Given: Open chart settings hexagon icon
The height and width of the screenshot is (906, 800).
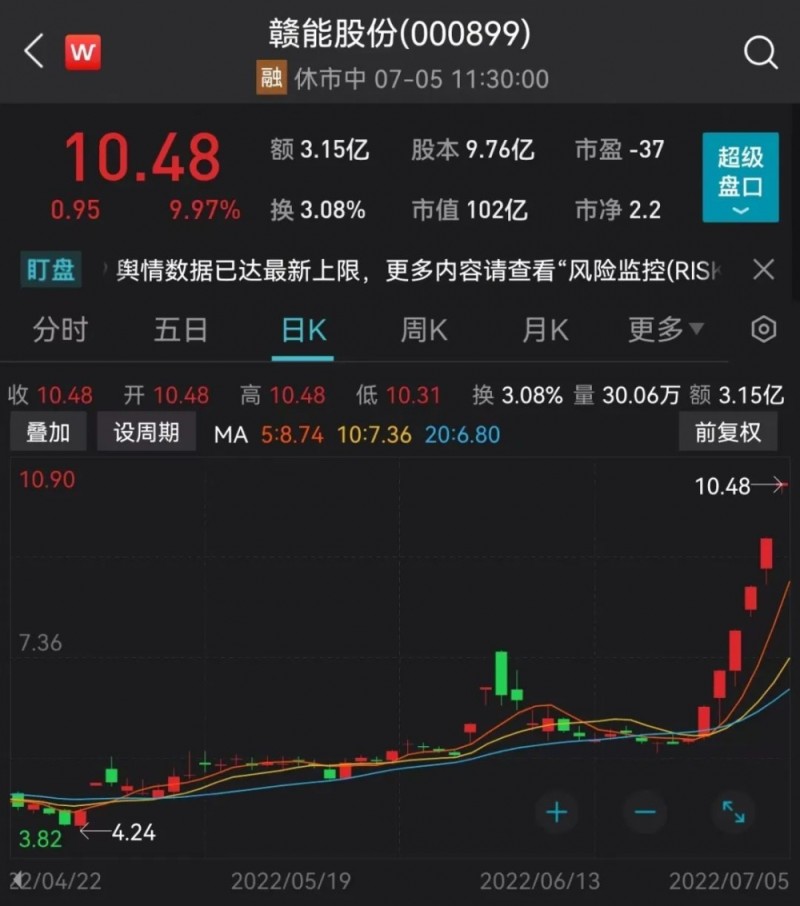Looking at the screenshot, I should click(763, 330).
